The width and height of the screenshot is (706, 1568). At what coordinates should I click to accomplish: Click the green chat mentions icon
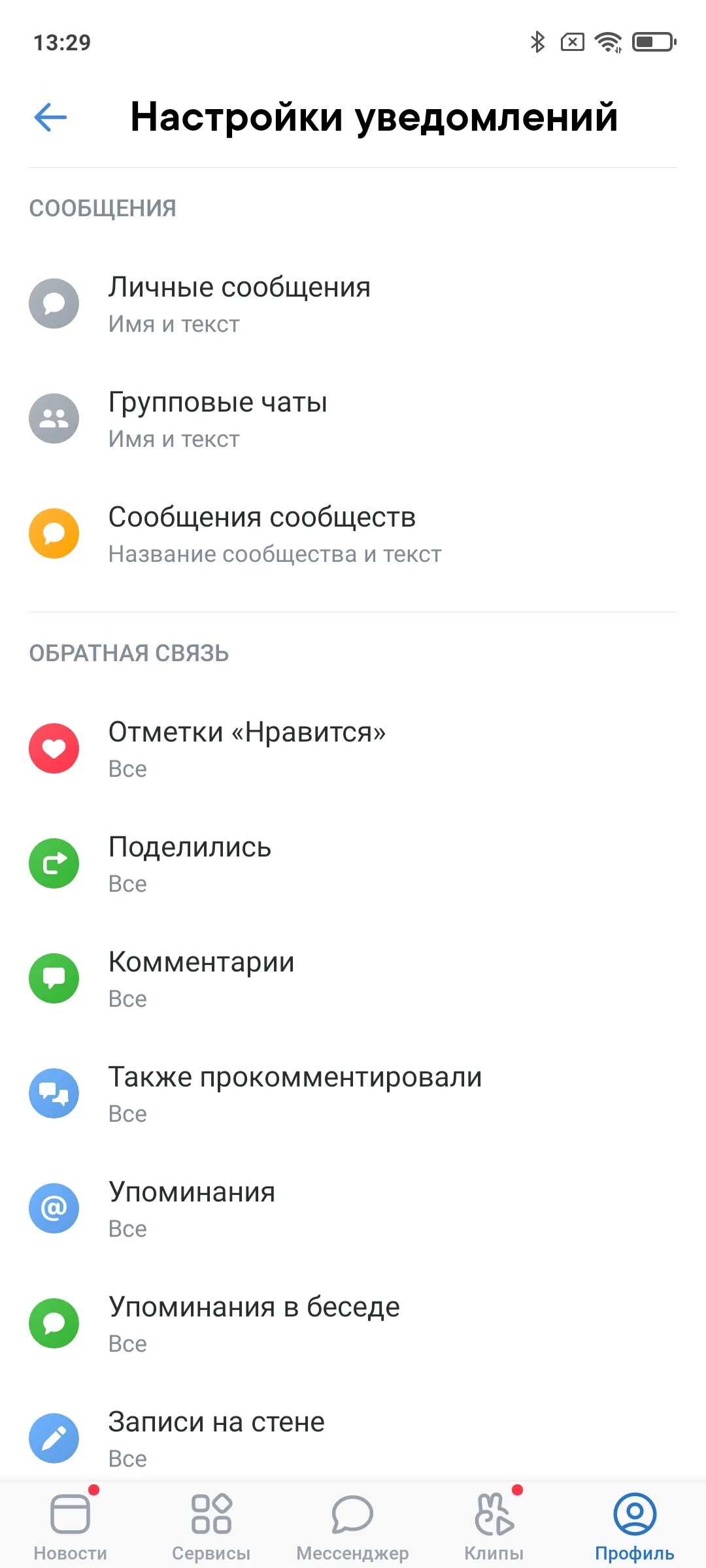pyautogui.click(x=55, y=1324)
